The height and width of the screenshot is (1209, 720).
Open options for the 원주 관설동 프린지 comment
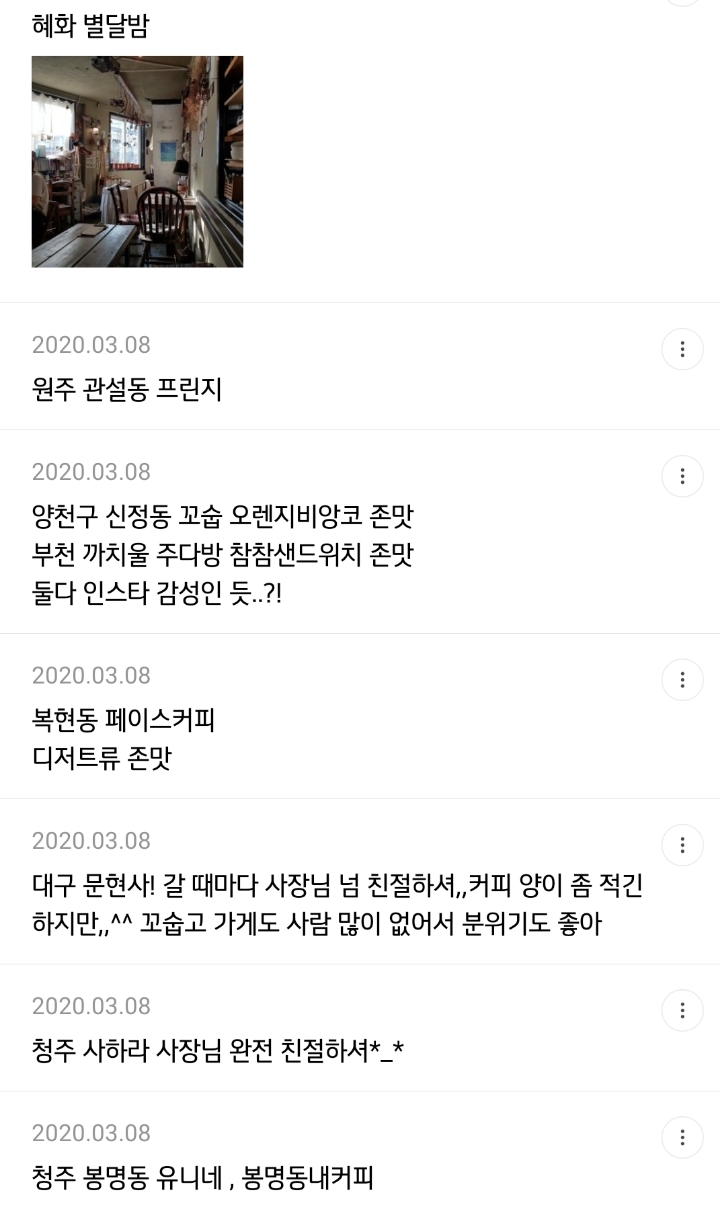[x=682, y=349]
